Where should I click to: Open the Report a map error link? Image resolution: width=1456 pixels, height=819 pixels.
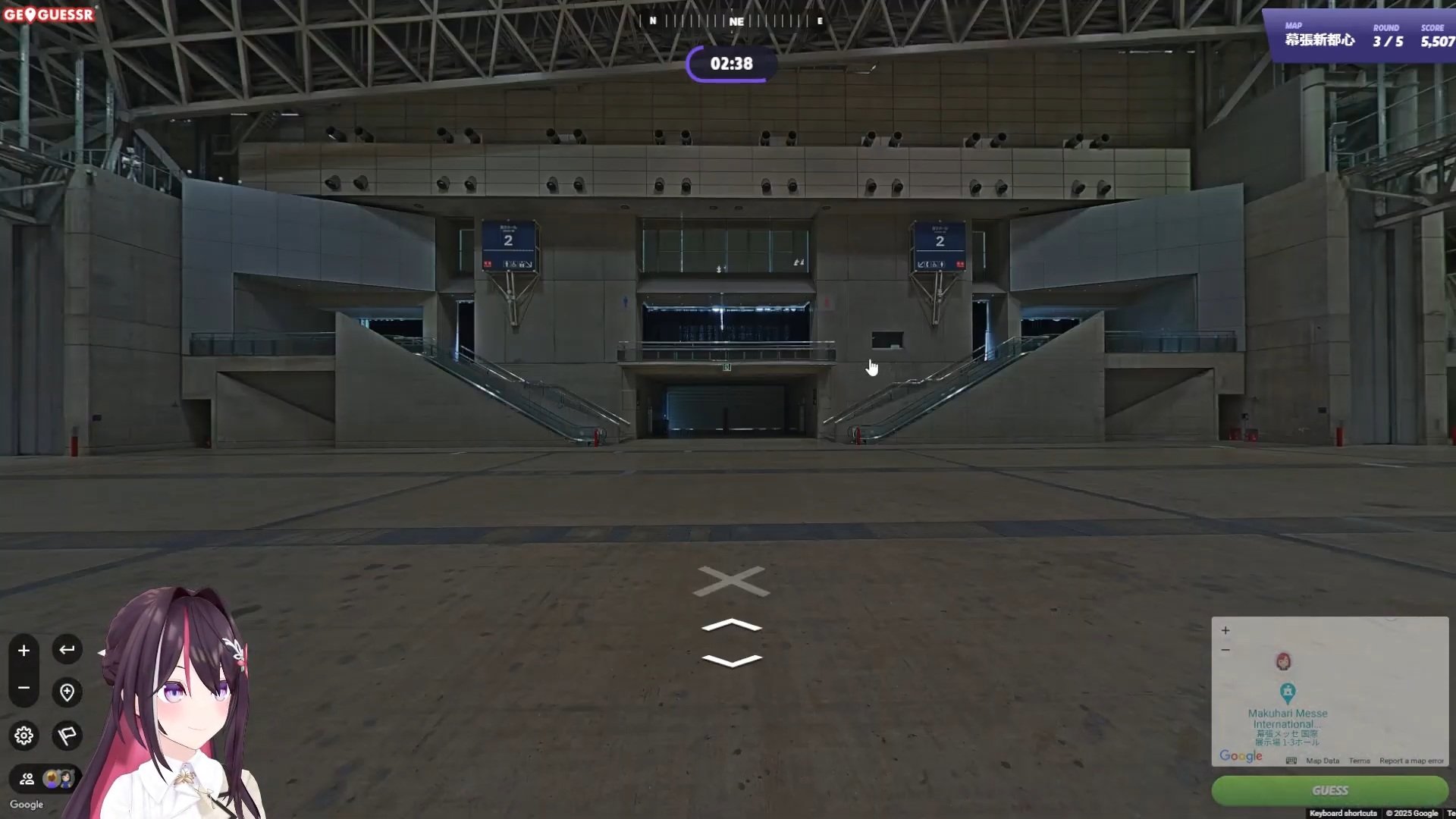coord(1411,761)
